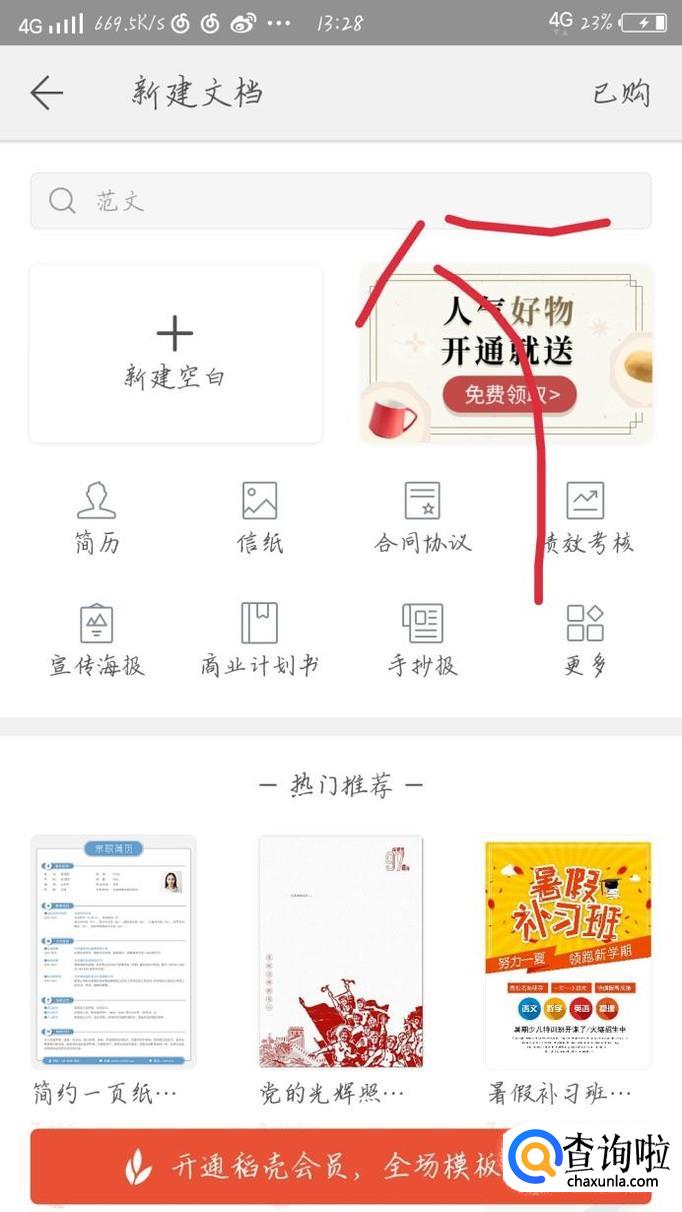Image resolution: width=682 pixels, height=1212 pixels.
Task: Create a new blank document (新建空白)
Action: click(x=176, y=353)
